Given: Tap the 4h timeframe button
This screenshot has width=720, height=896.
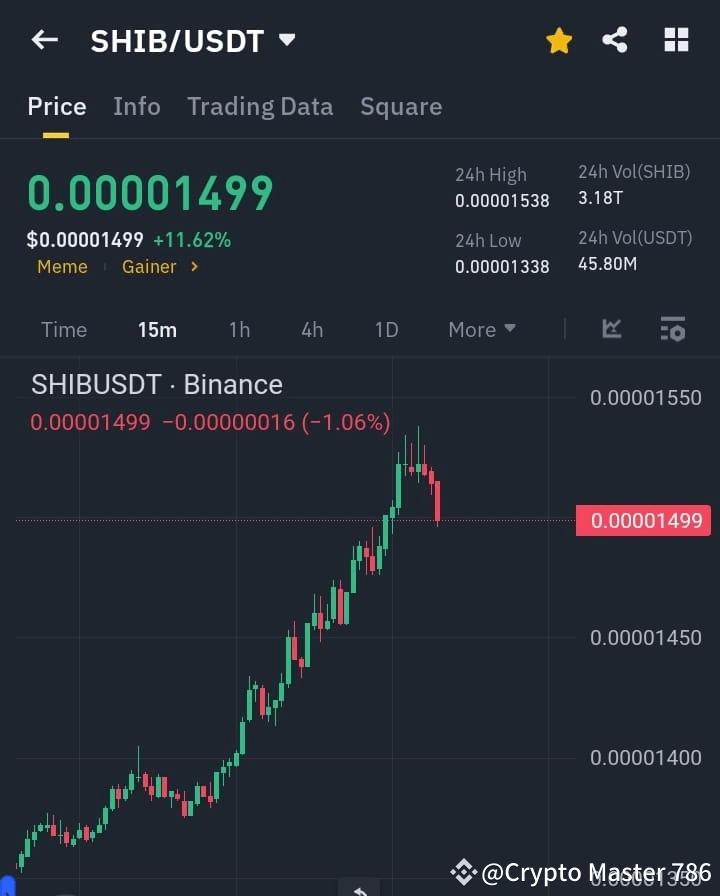Looking at the screenshot, I should (x=312, y=329).
